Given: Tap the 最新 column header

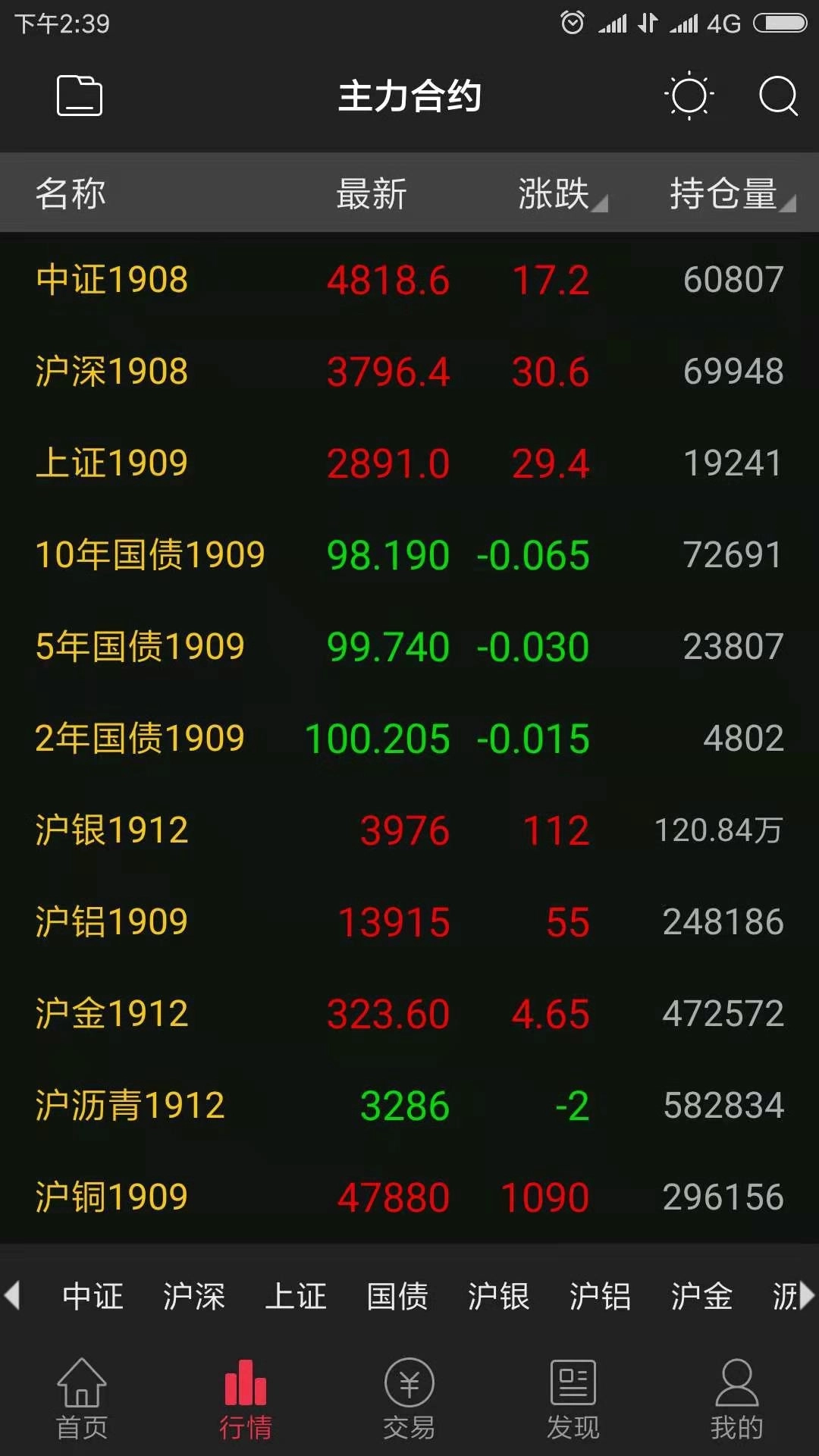Looking at the screenshot, I should click(371, 193).
